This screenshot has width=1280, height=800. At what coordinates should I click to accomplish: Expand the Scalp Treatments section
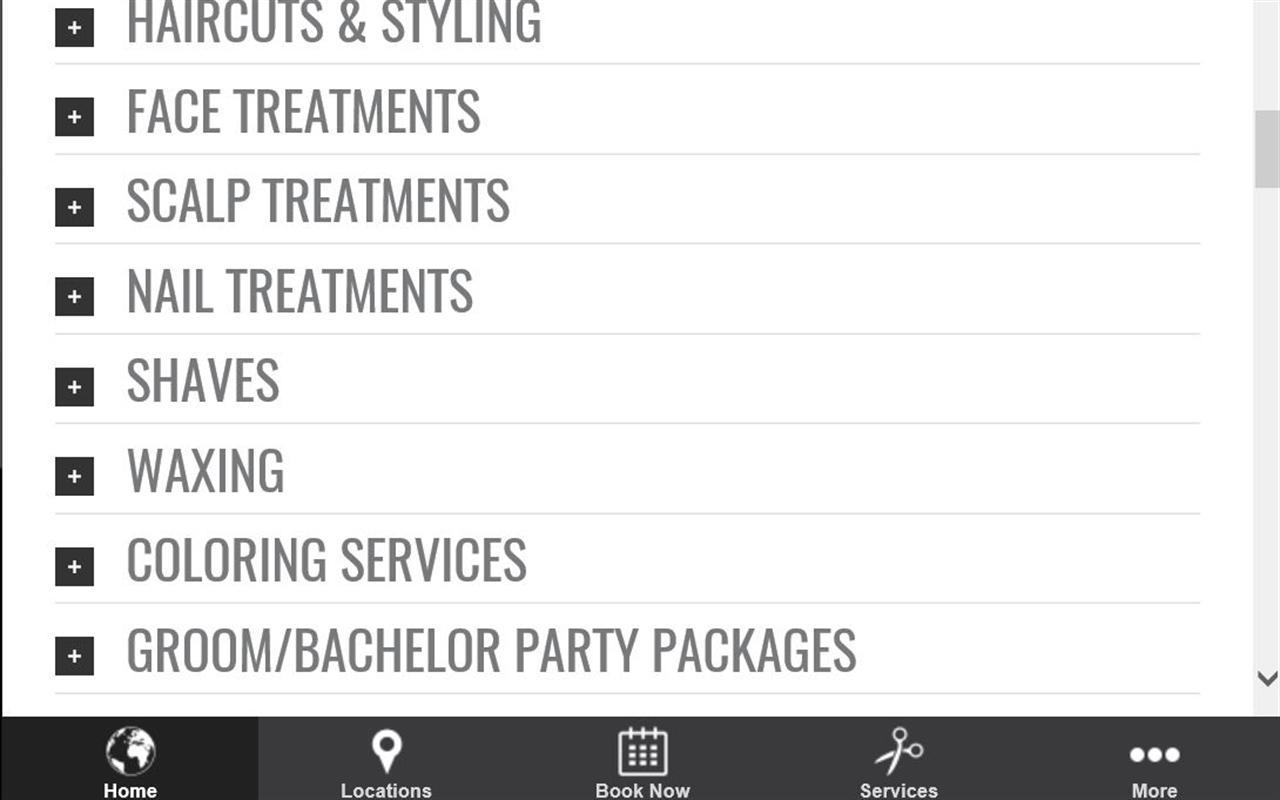(75, 207)
